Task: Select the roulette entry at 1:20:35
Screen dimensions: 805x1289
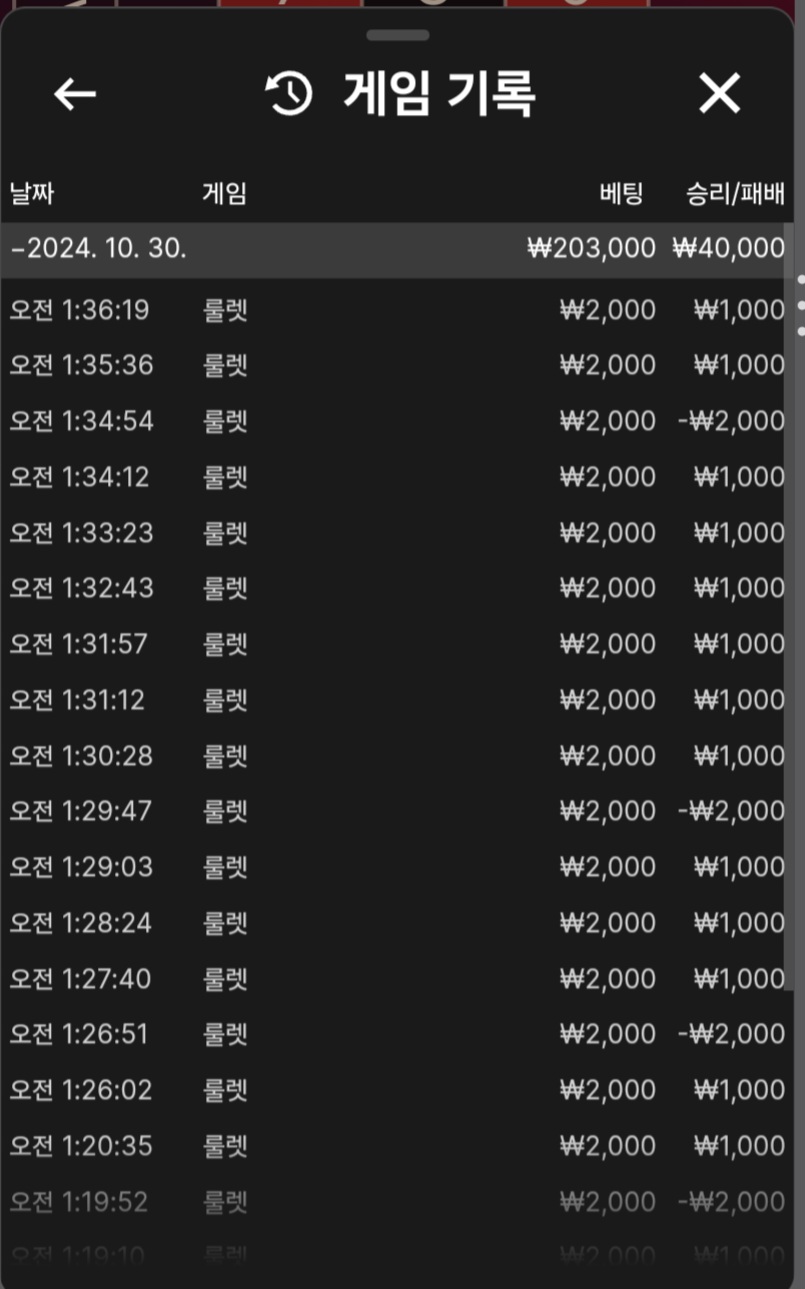Action: pyautogui.click(x=396, y=1145)
